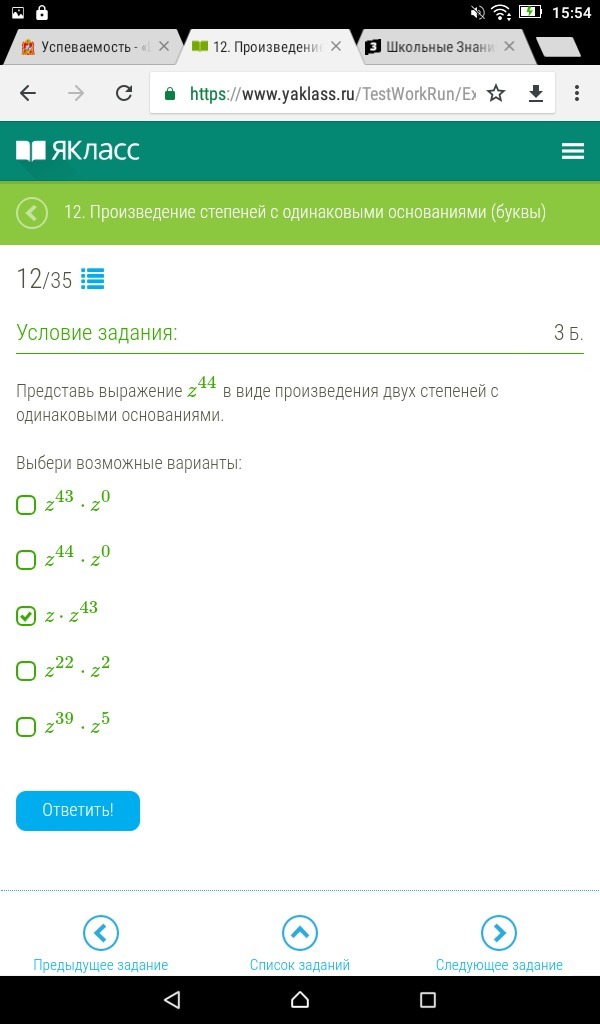Reload the page in the browser
Screen dimensions: 600x1024
tap(124, 93)
